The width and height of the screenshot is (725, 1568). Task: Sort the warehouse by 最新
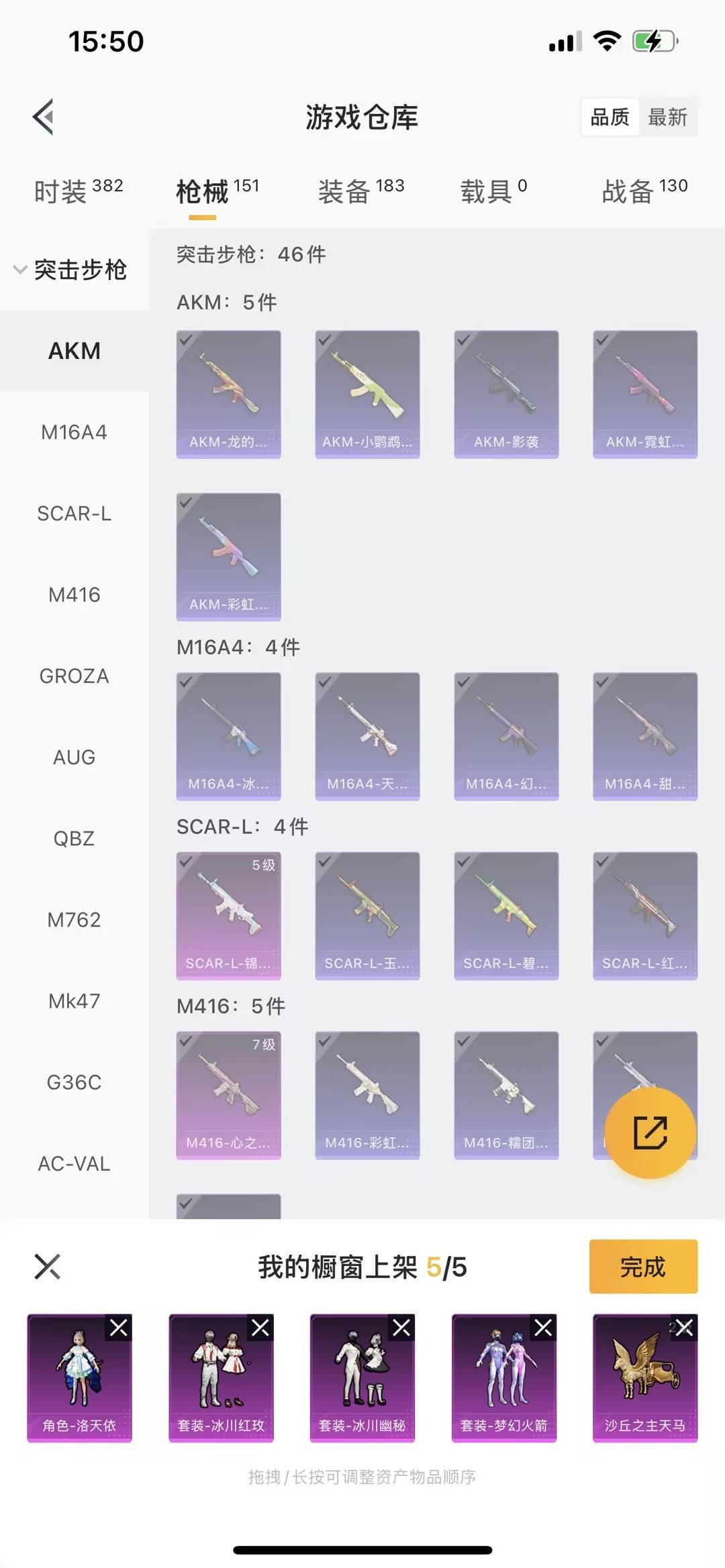coord(667,117)
